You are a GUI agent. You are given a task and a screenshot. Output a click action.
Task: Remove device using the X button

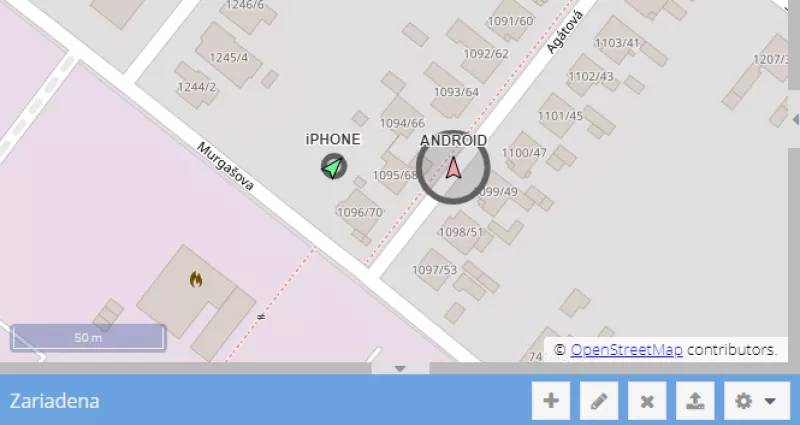(646, 402)
